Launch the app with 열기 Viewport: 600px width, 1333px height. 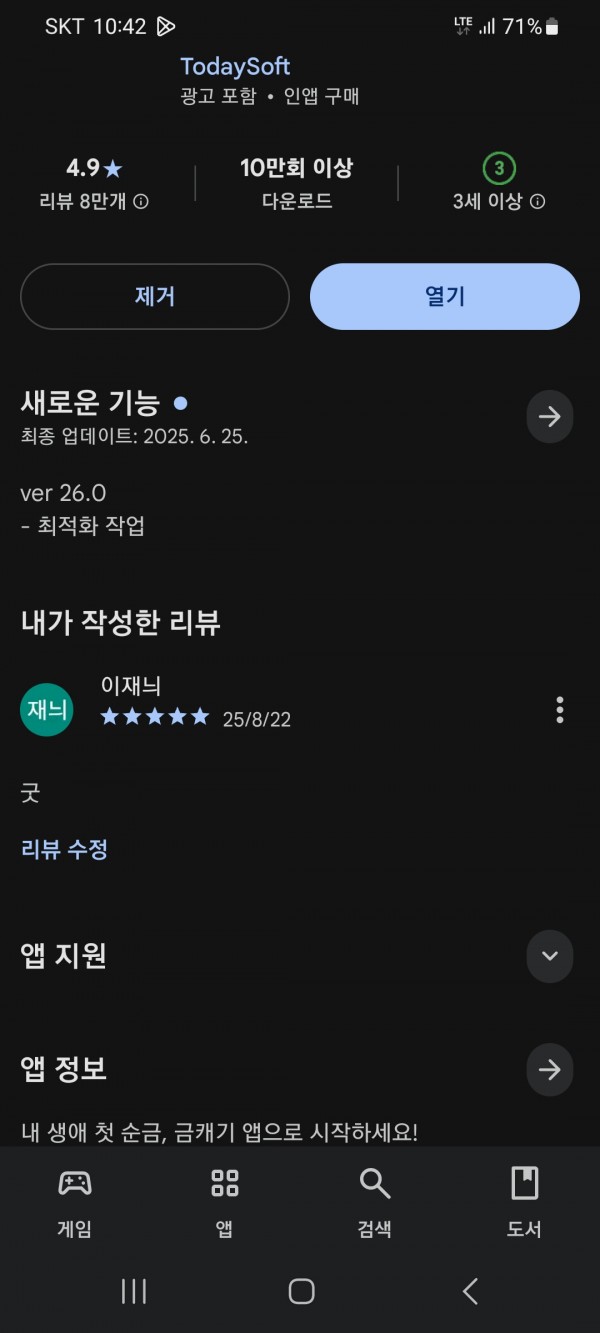(445, 296)
